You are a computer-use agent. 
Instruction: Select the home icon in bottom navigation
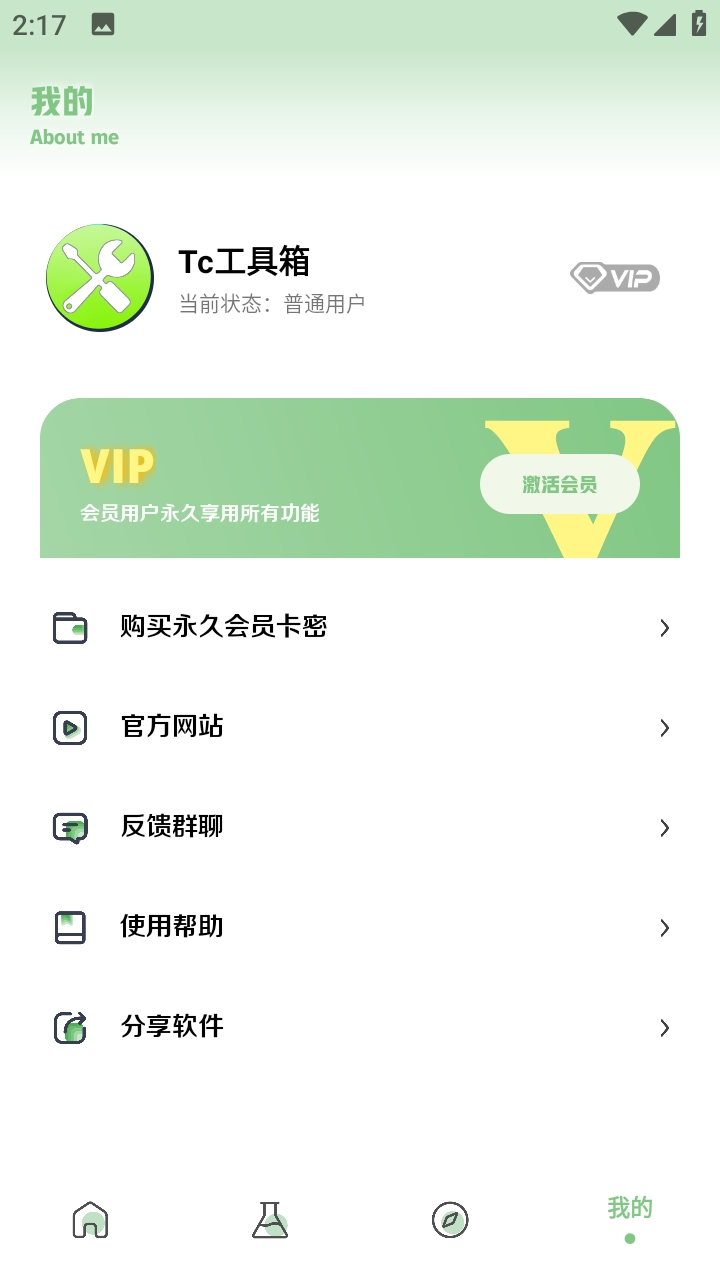click(90, 1220)
